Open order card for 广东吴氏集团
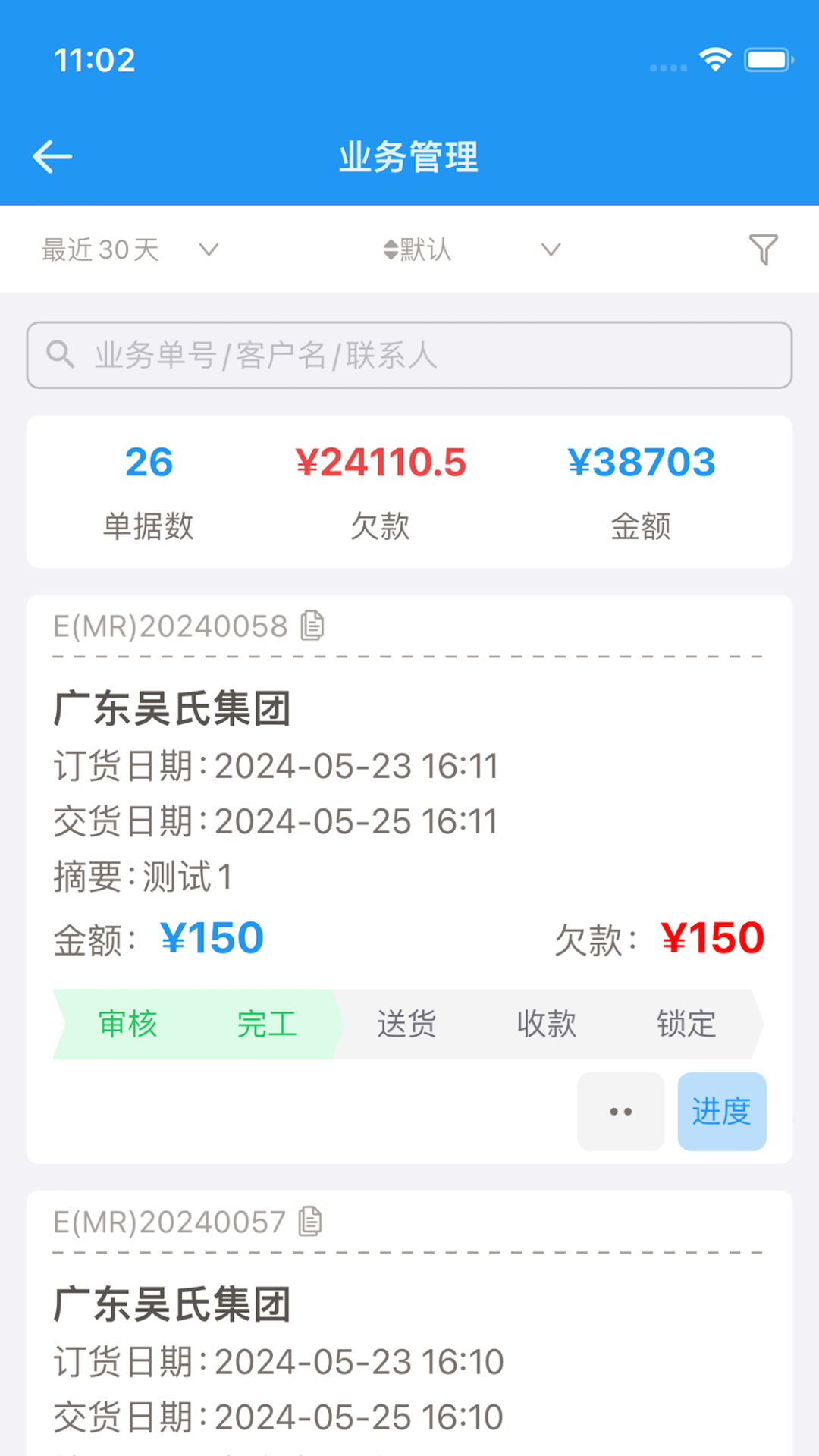 173,709
